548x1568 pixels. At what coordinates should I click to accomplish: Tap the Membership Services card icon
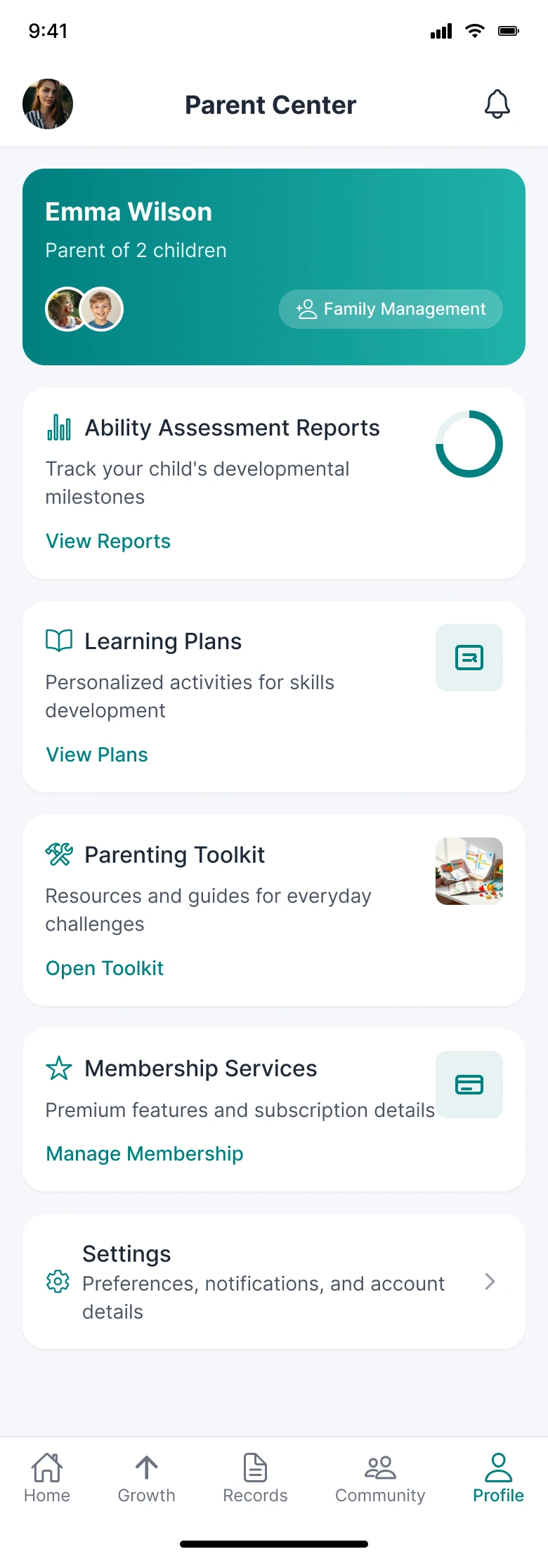coord(469,1085)
